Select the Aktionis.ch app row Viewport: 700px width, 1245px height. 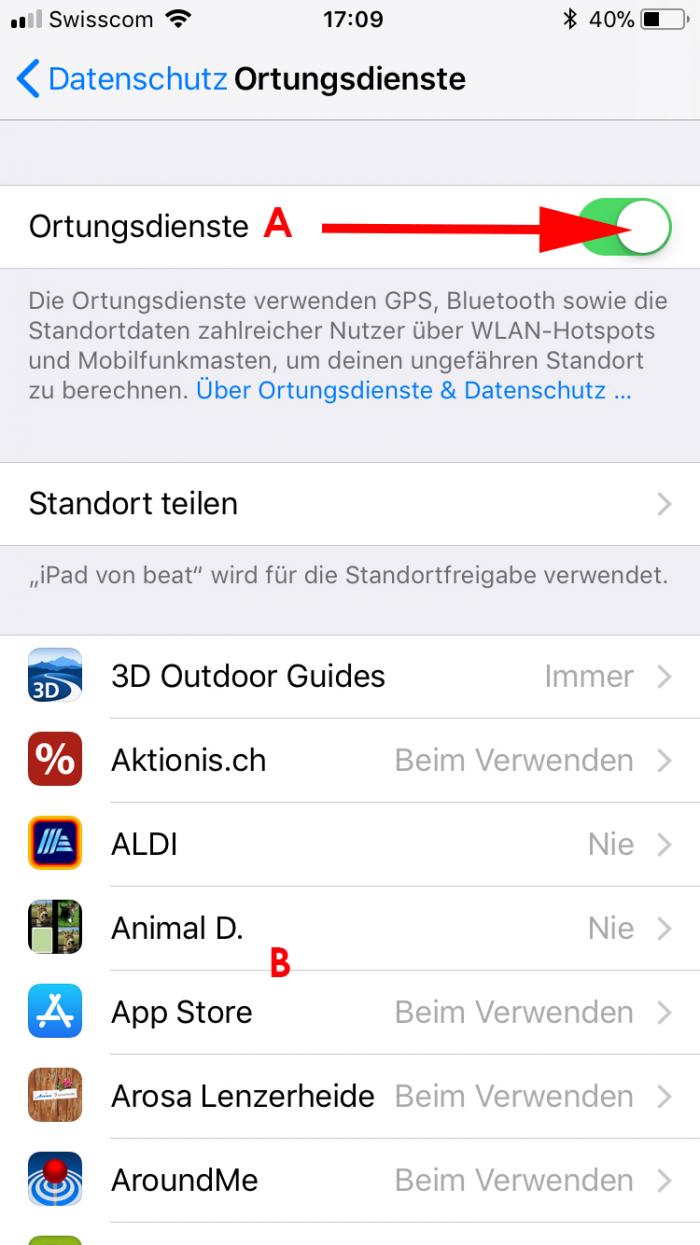[350, 761]
